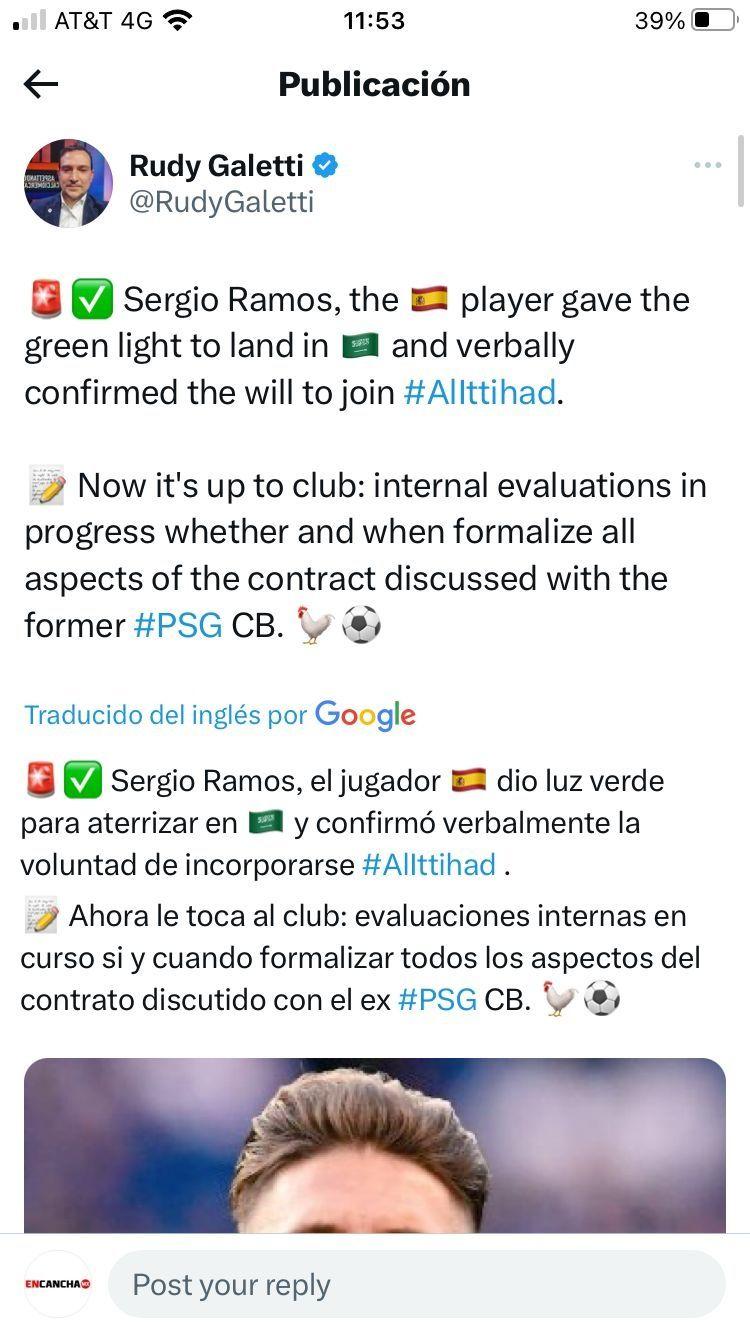Open the #PSG hashtag in the English text
The width and height of the screenshot is (750, 1334).
point(177,625)
